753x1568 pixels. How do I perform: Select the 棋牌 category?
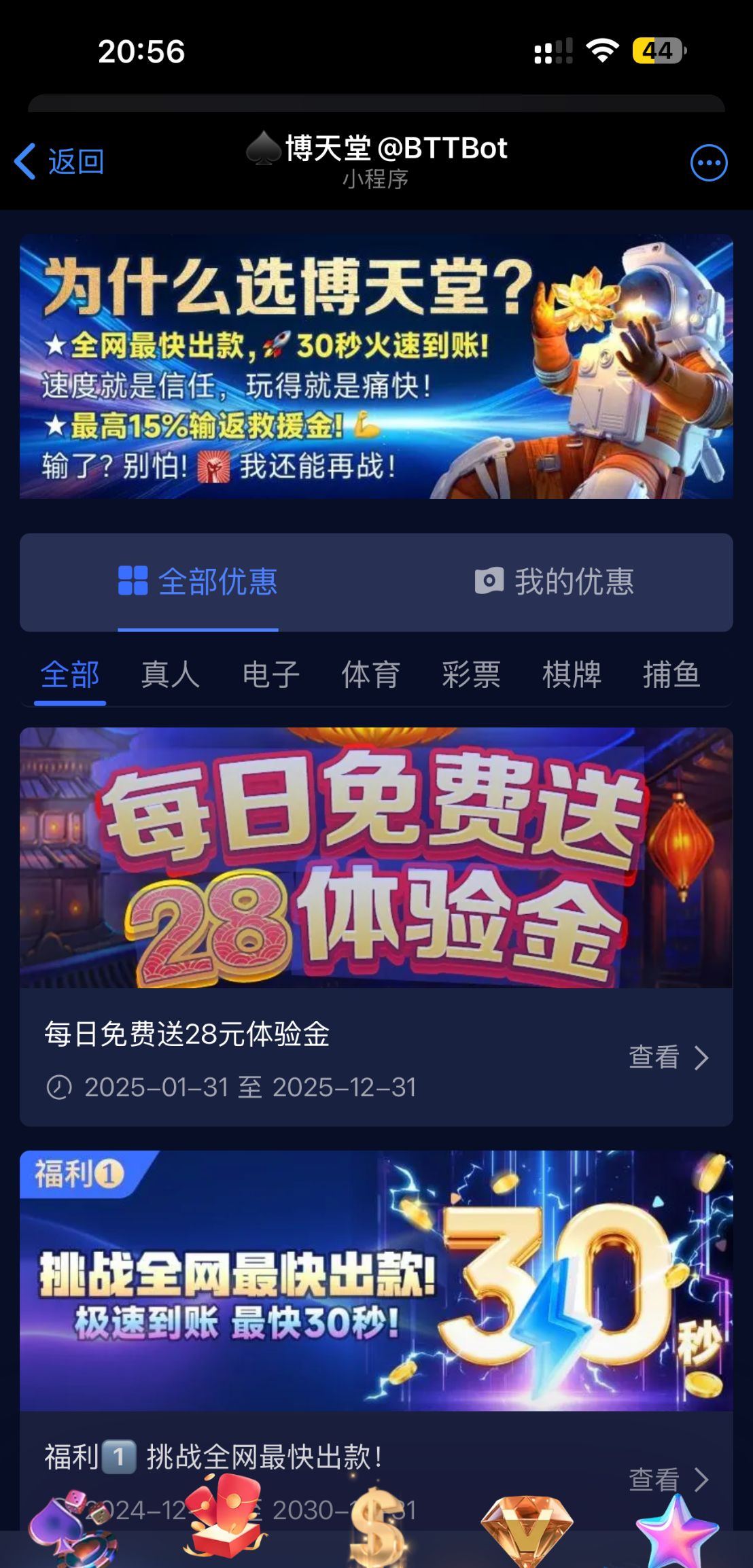coord(572,675)
